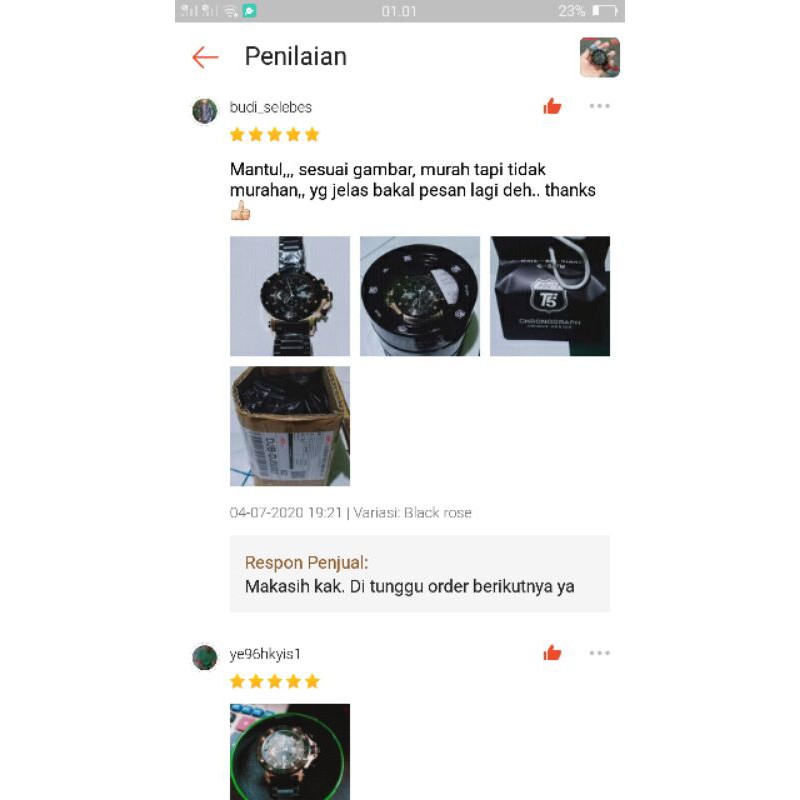This screenshot has width=800, height=800.
Task: View budi_selebes's profile
Action: click(x=205, y=110)
